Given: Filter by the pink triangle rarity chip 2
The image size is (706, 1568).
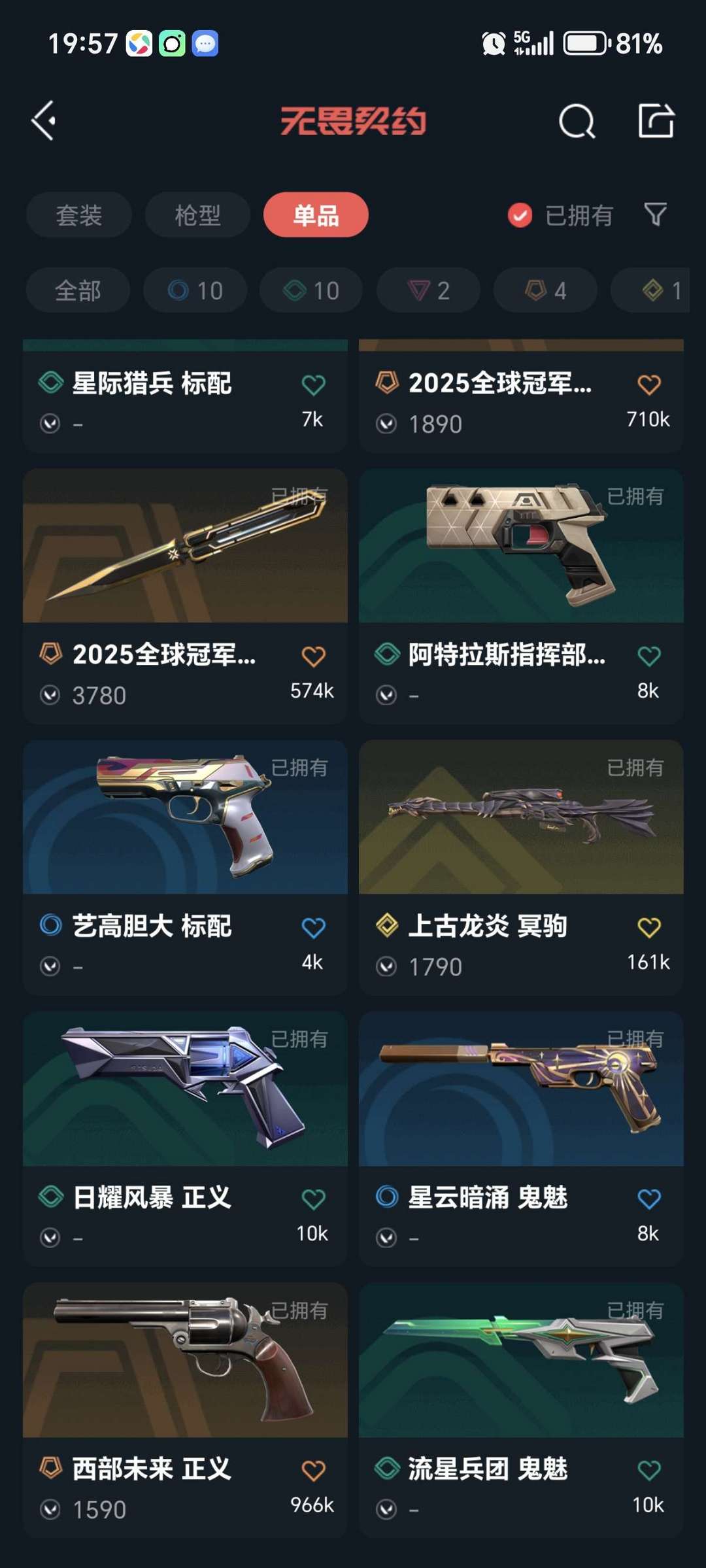Looking at the screenshot, I should pos(428,290).
